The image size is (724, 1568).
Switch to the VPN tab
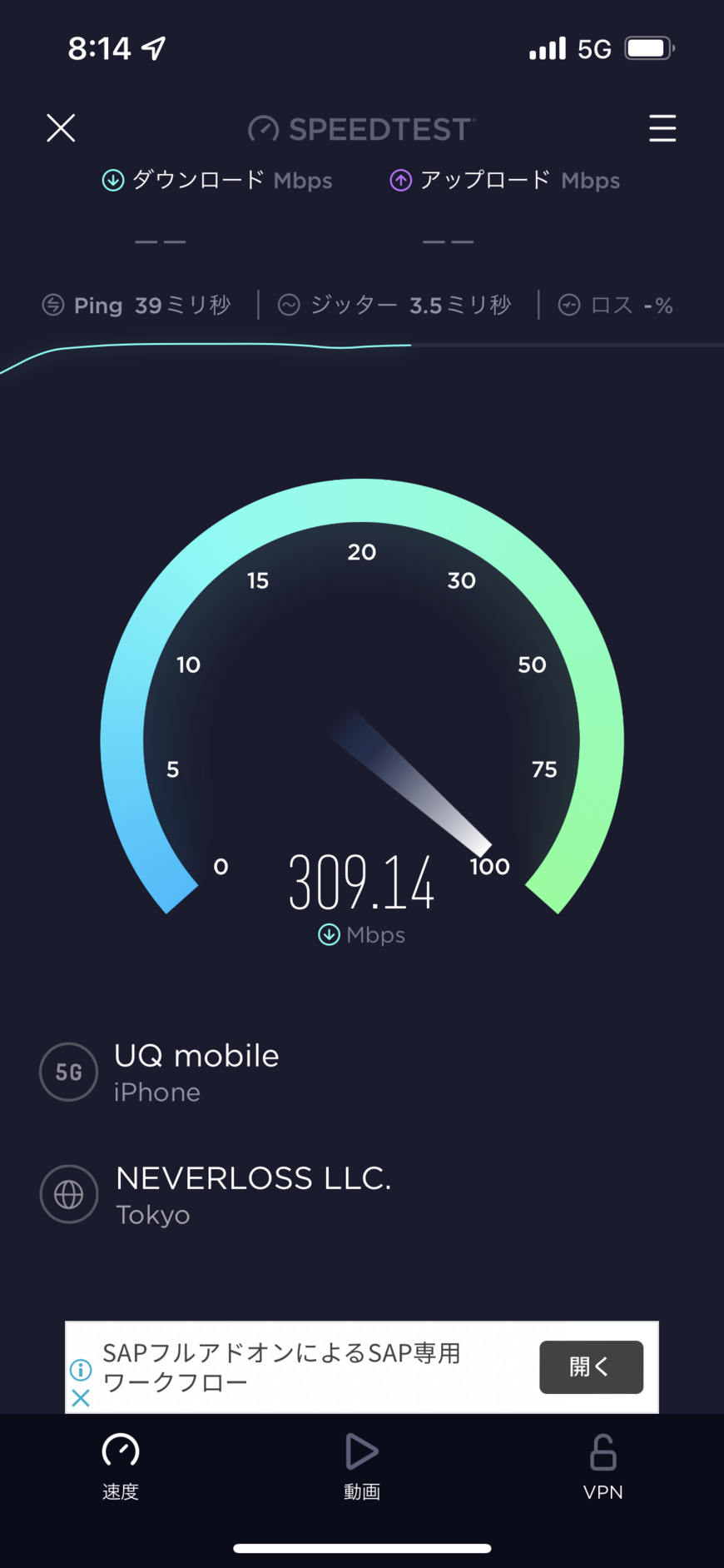(603, 1466)
